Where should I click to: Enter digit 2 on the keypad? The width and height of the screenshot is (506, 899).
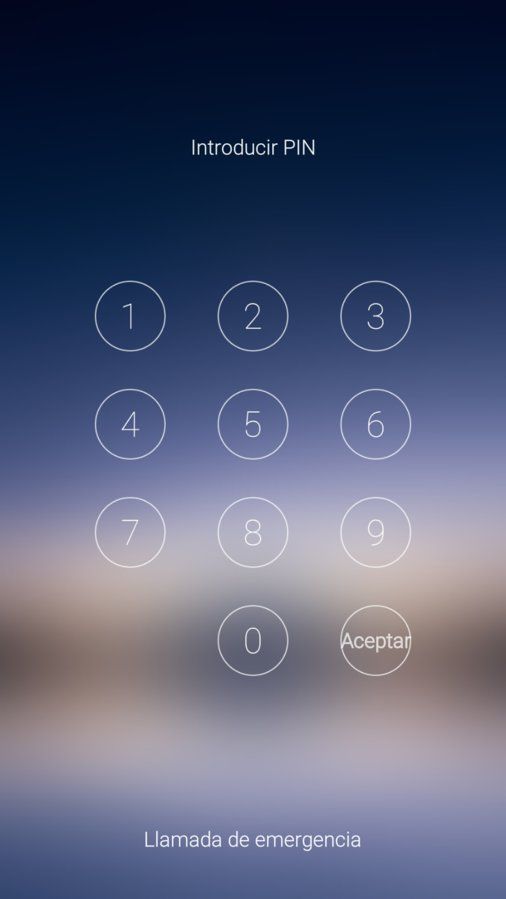[253, 316]
